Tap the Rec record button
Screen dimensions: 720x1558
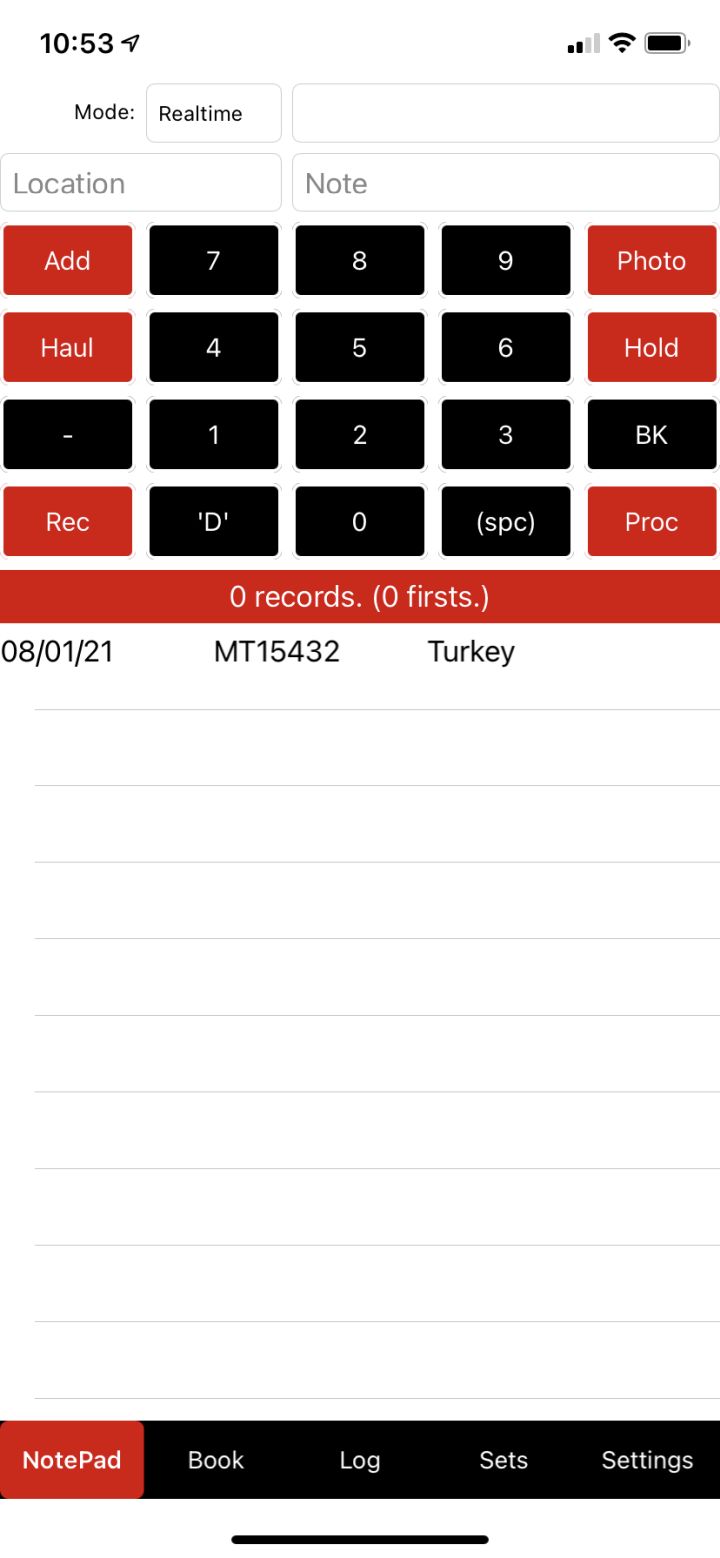pos(67,521)
